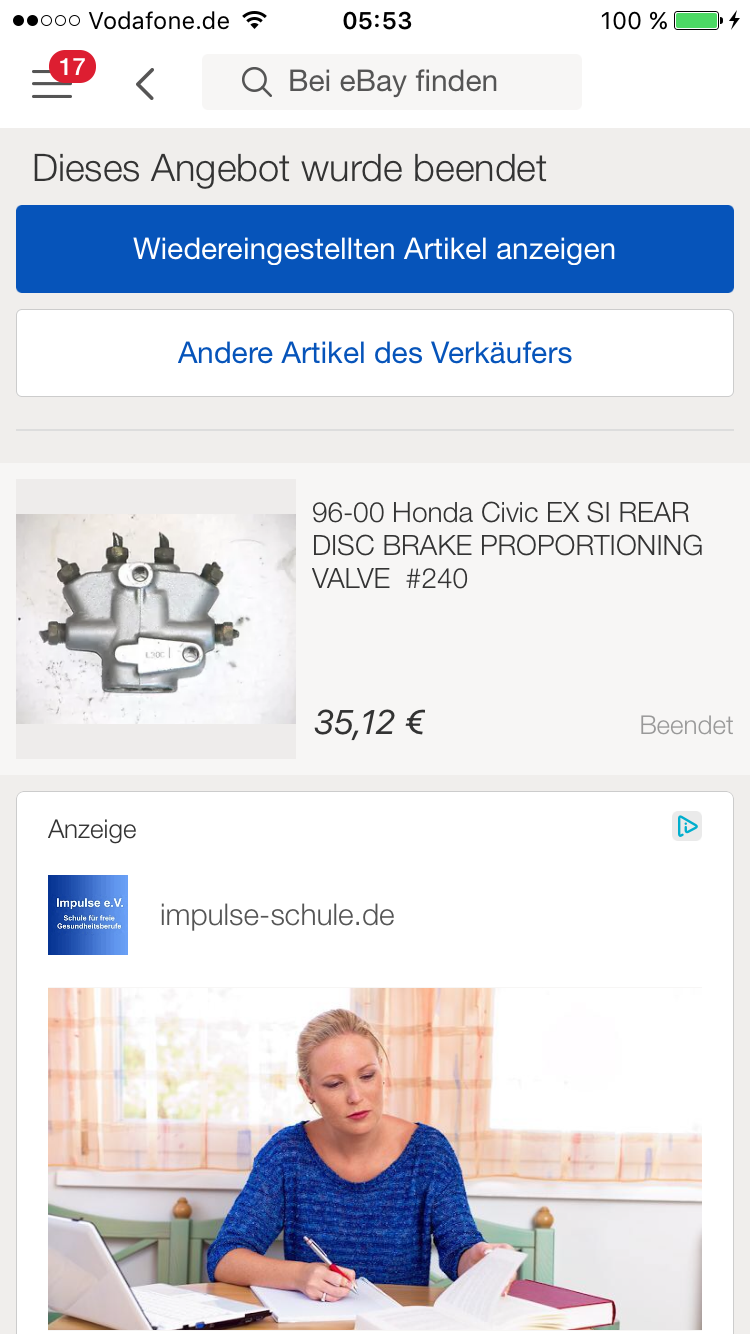This screenshot has height=1334, width=750.
Task: Open the AdChoices icon in the ad
Action: coord(687,826)
